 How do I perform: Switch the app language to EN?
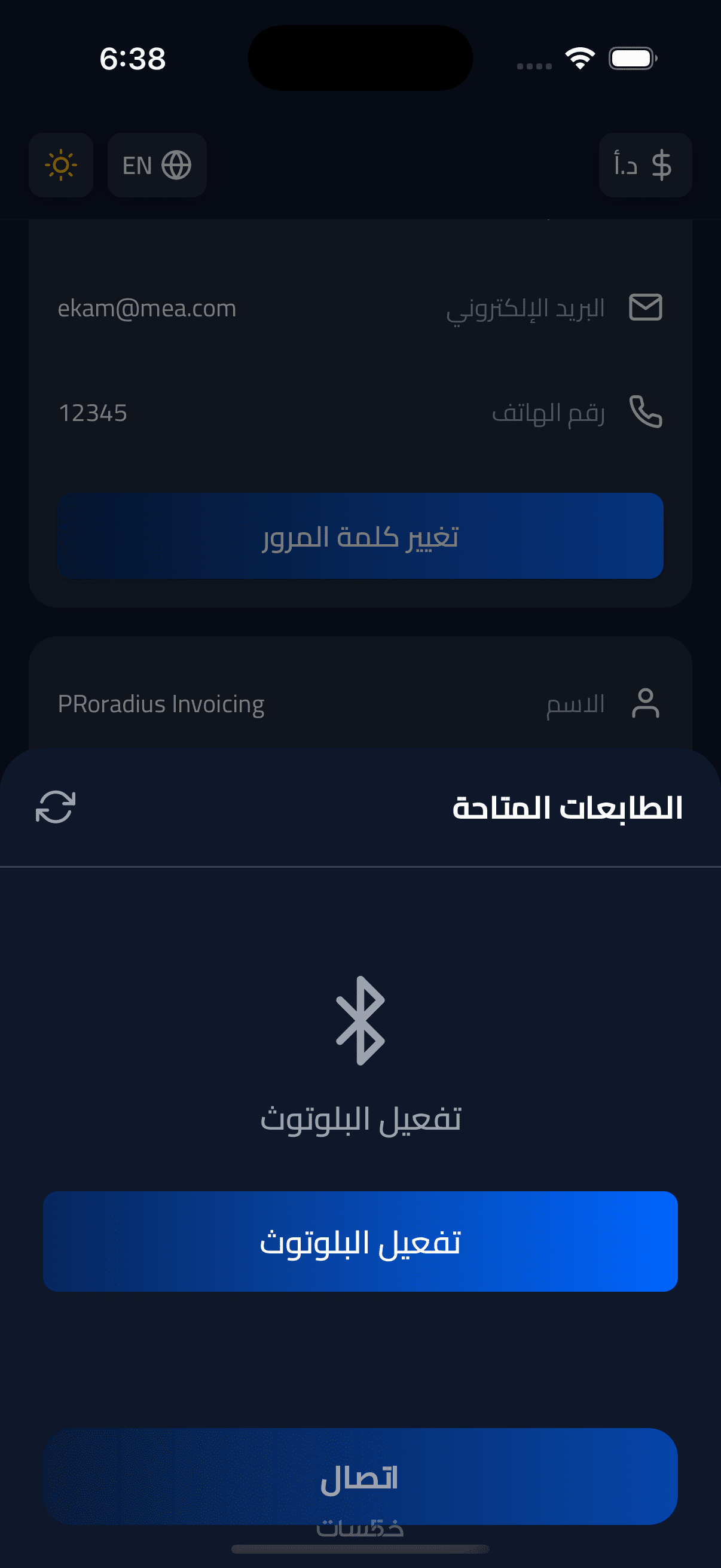click(157, 165)
